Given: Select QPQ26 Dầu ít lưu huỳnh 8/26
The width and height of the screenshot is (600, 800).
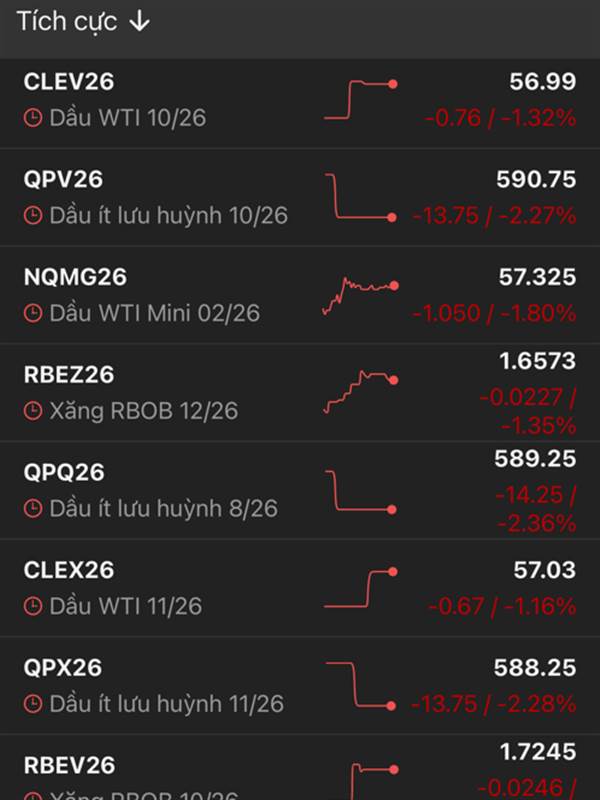Looking at the screenshot, I should coord(300,491).
